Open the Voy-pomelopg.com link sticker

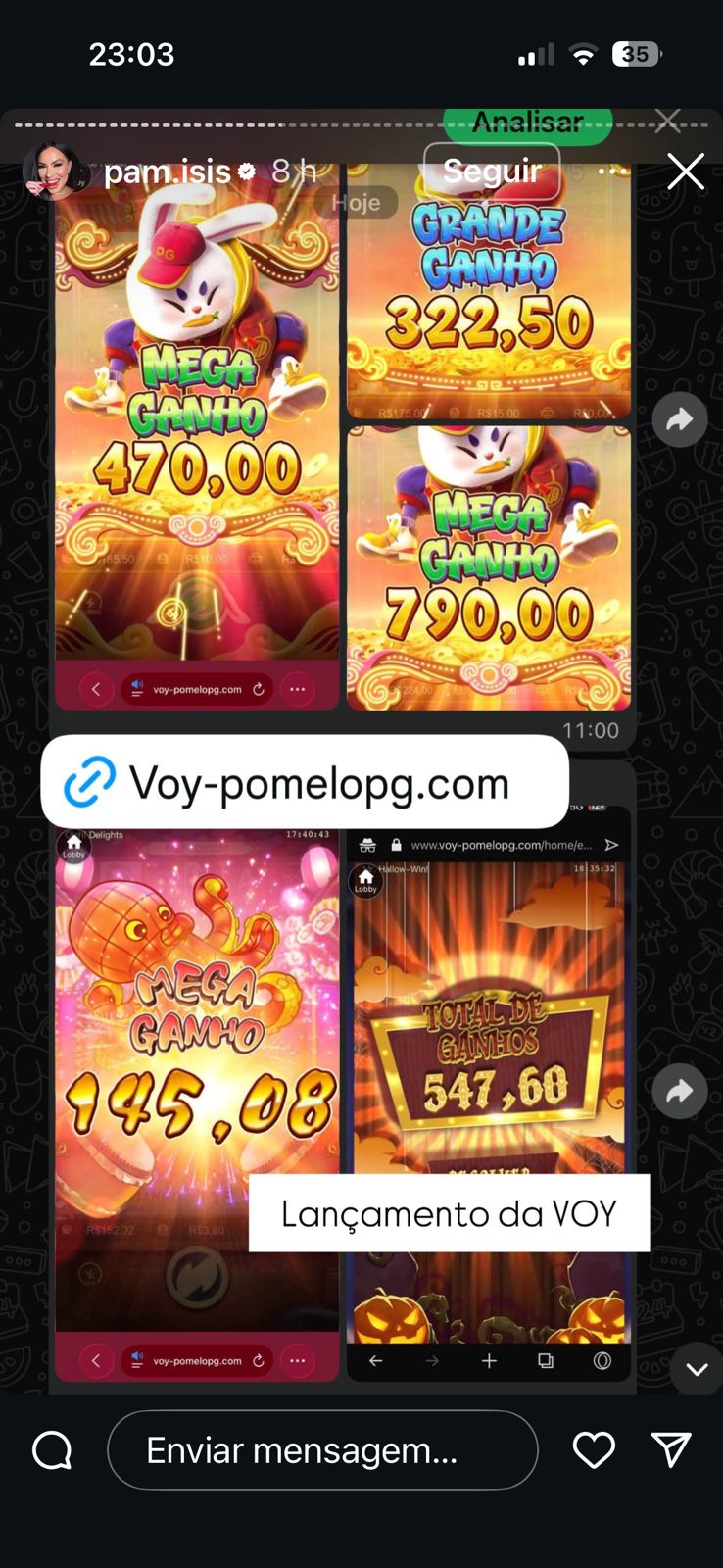click(x=305, y=782)
